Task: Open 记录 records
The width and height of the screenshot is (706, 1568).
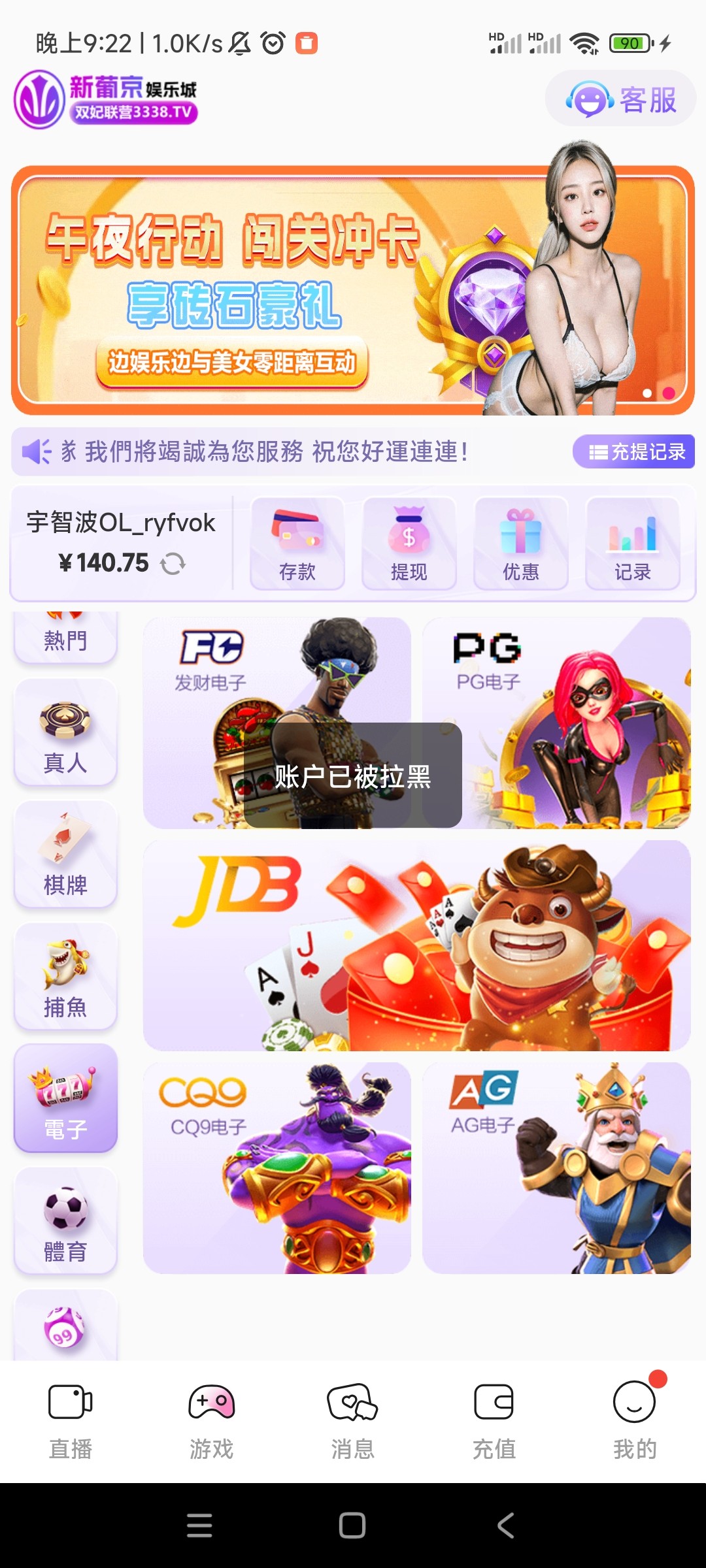Action: [632, 544]
